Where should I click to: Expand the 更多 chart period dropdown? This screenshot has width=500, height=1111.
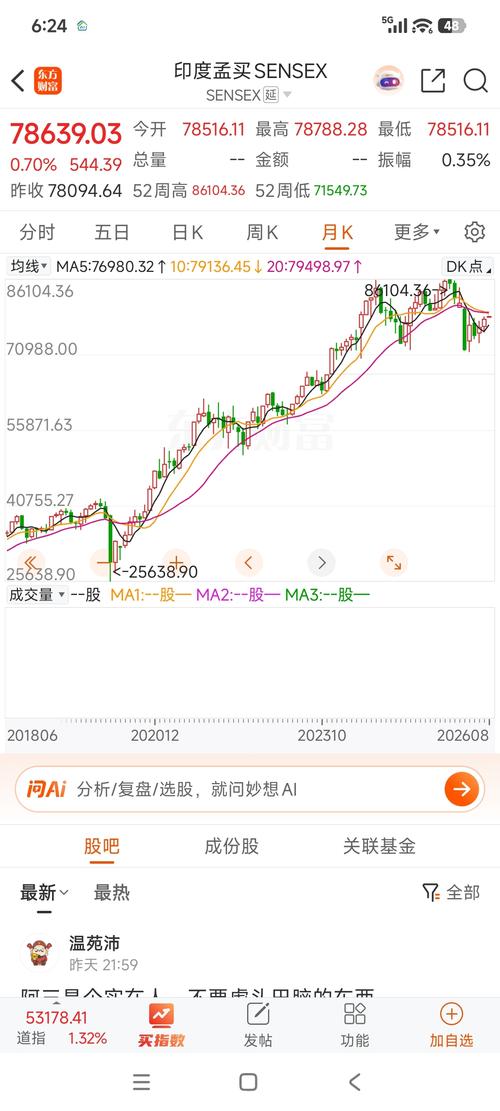pyautogui.click(x=417, y=232)
